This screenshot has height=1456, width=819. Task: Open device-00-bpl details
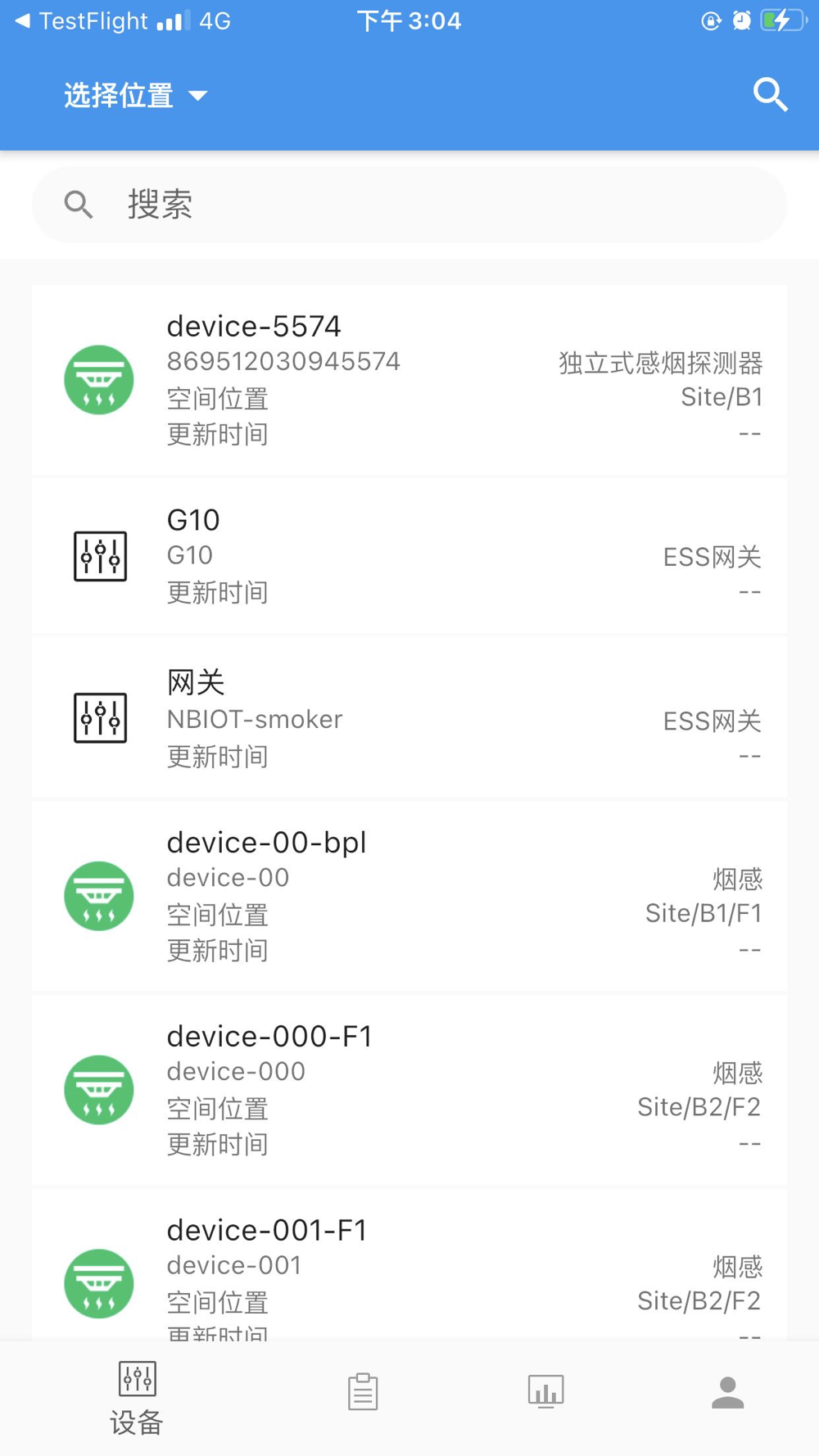click(409, 896)
